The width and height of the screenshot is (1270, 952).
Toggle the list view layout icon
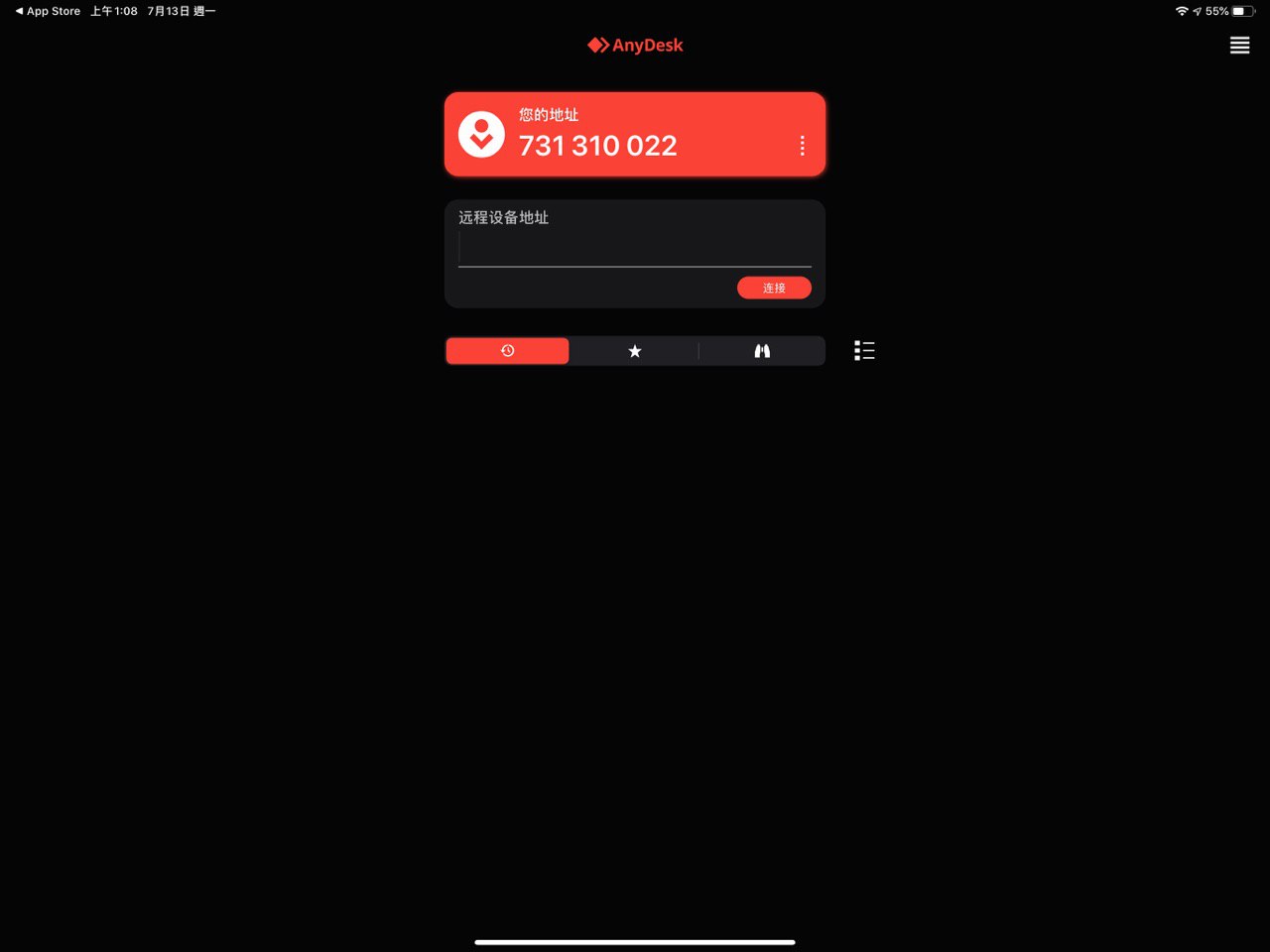(x=864, y=351)
